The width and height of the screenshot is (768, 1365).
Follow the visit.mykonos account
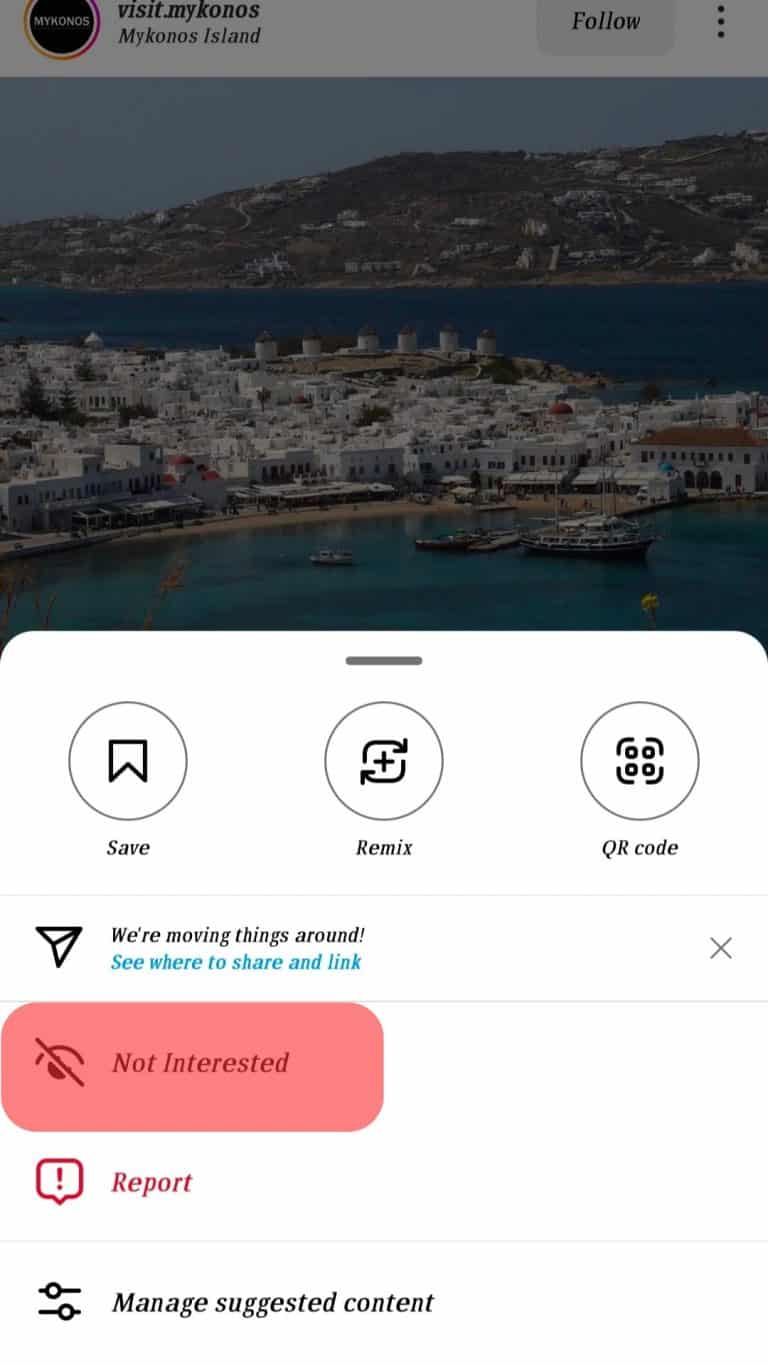pos(604,21)
